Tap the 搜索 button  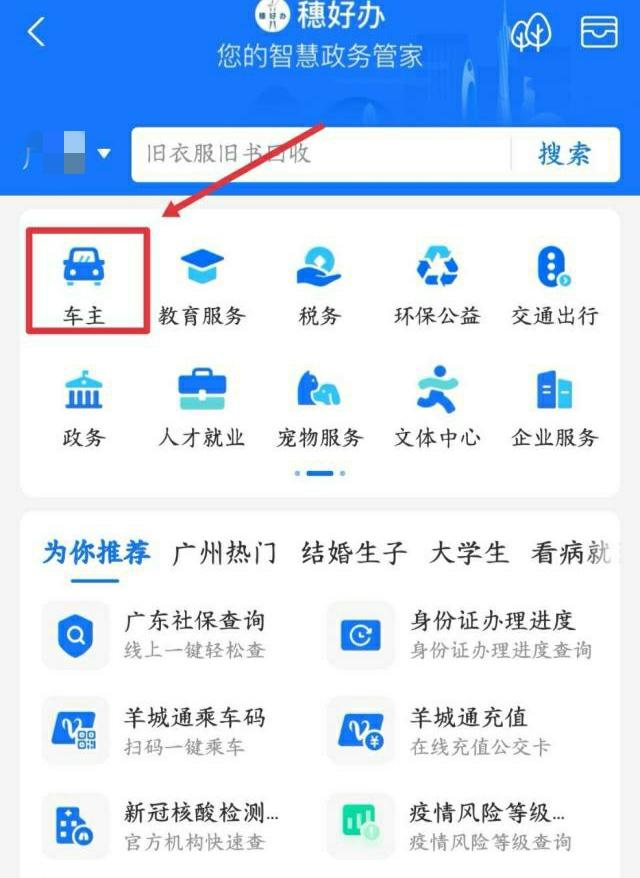(564, 154)
